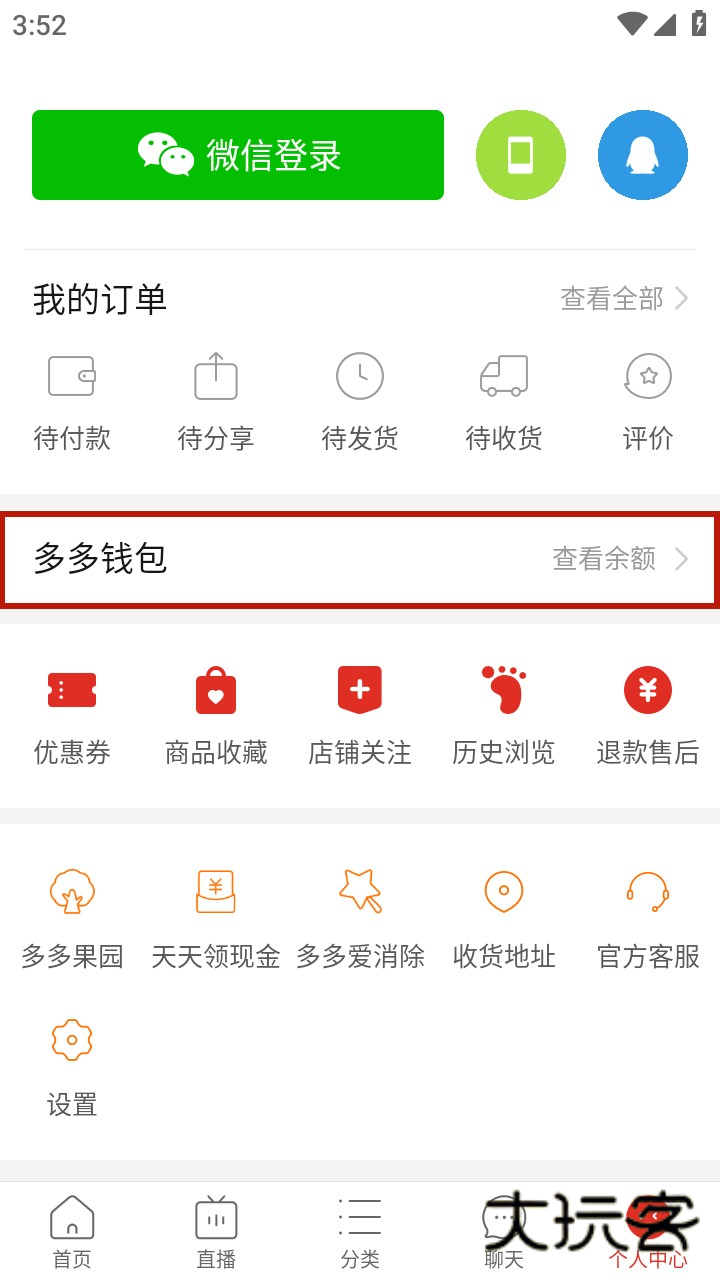Contact 官方客服 official support
The height and width of the screenshot is (1280, 720).
648,918
